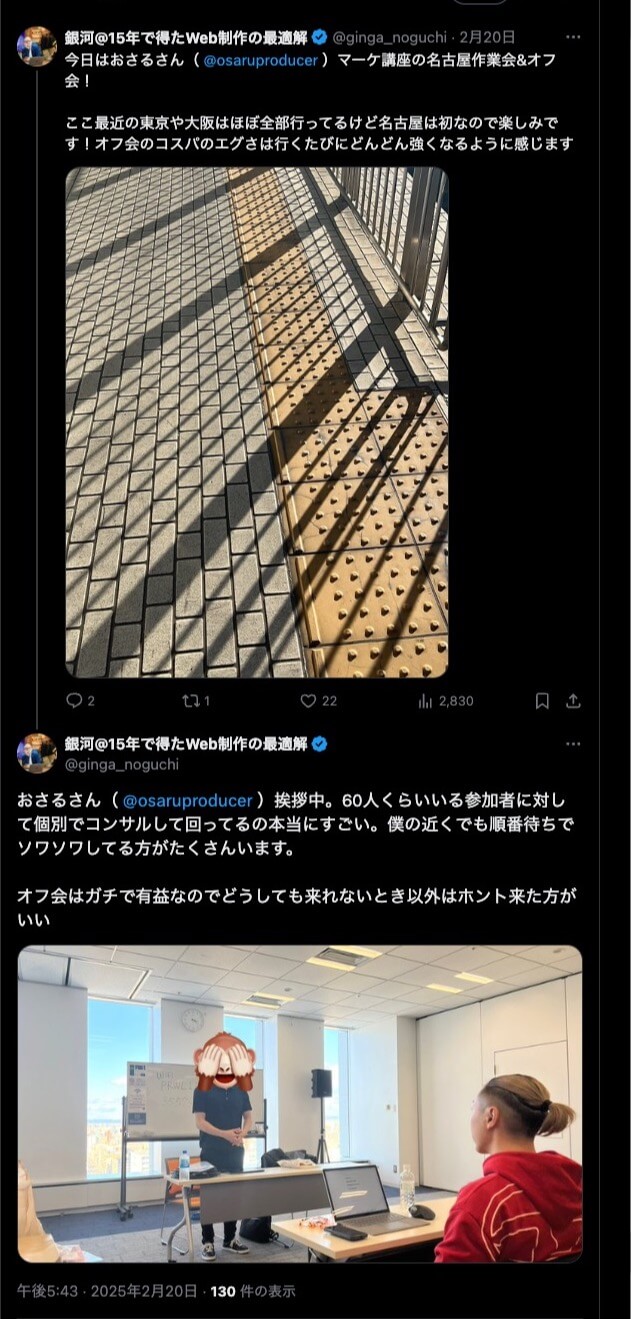Retweet the Nagoya work session tweet
The image size is (631, 1319).
pos(187,701)
